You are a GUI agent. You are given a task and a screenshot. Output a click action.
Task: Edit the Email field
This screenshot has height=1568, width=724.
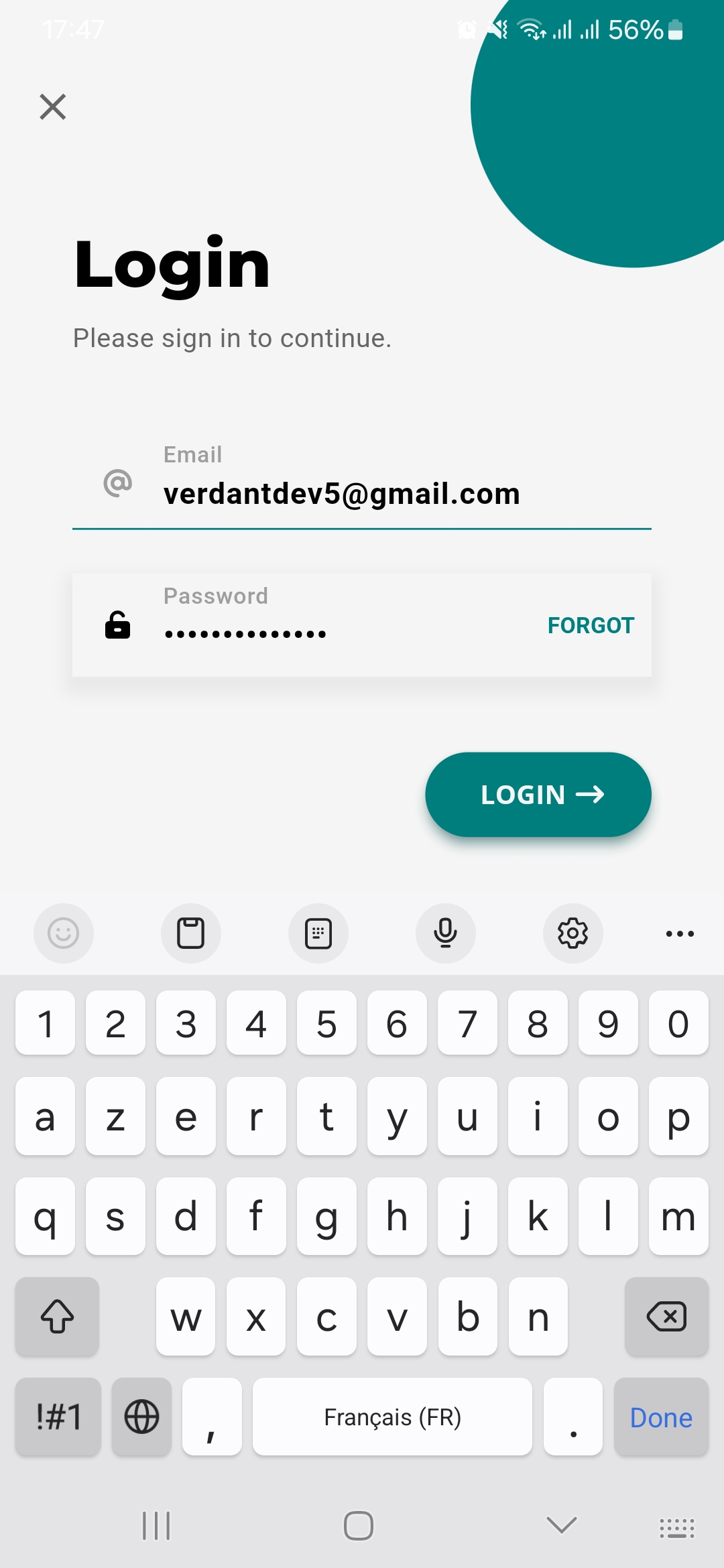point(362,494)
